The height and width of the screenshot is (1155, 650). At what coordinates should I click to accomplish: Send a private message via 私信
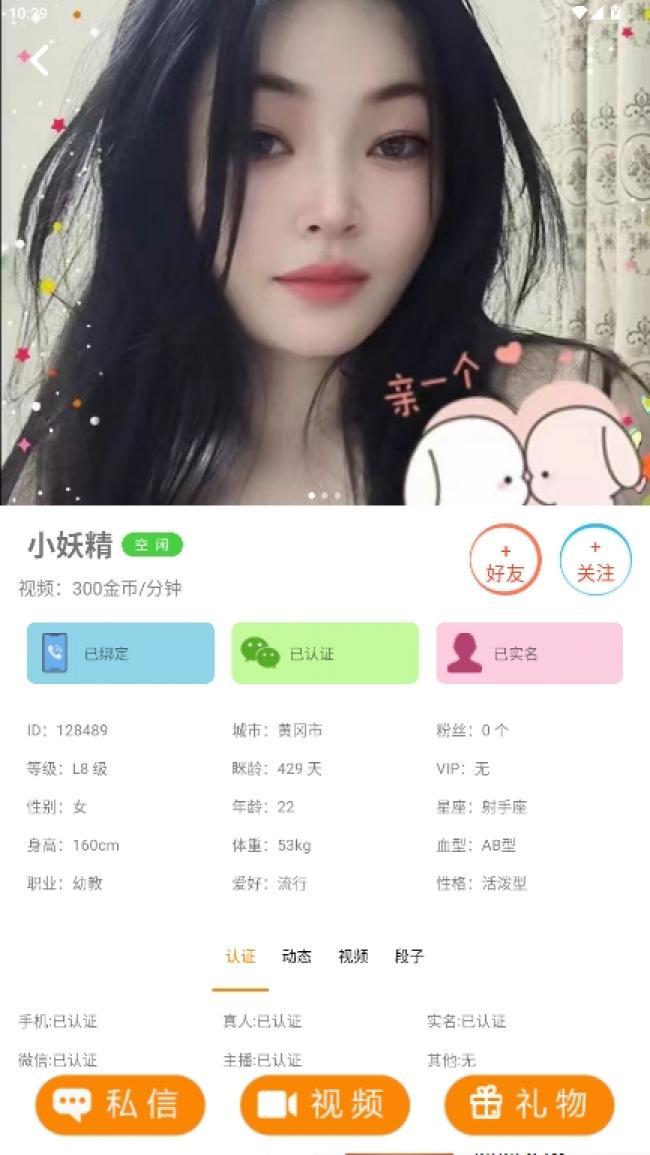pos(120,1104)
